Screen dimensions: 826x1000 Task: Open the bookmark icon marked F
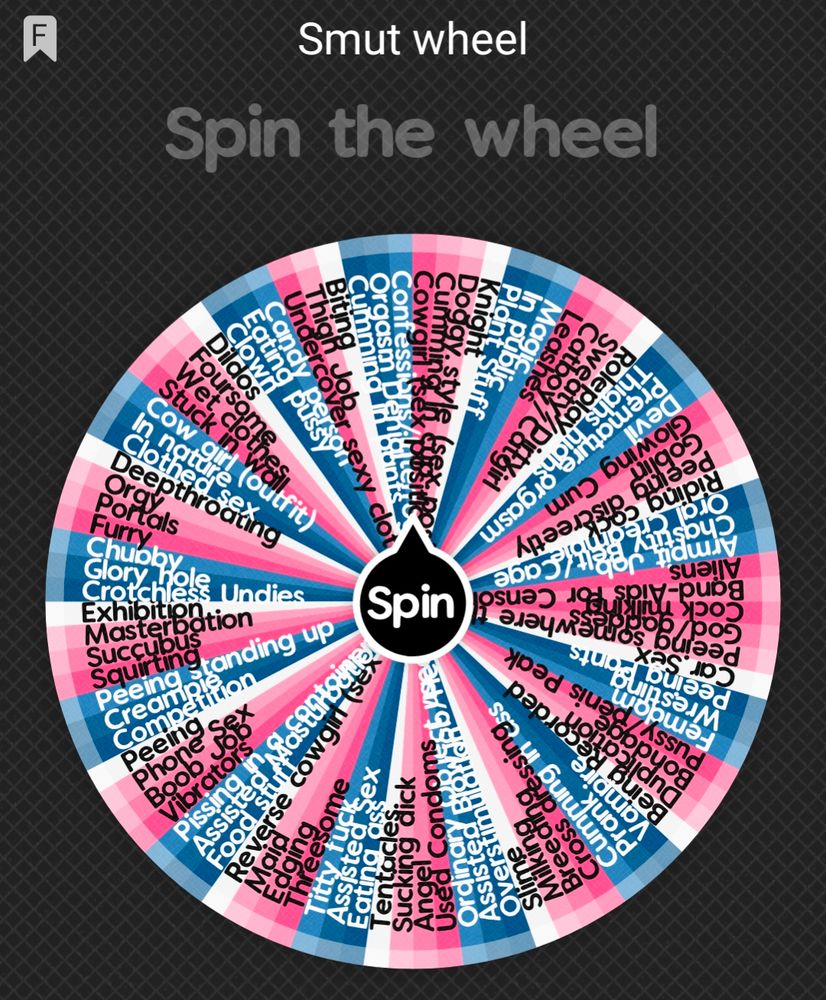click(40, 40)
